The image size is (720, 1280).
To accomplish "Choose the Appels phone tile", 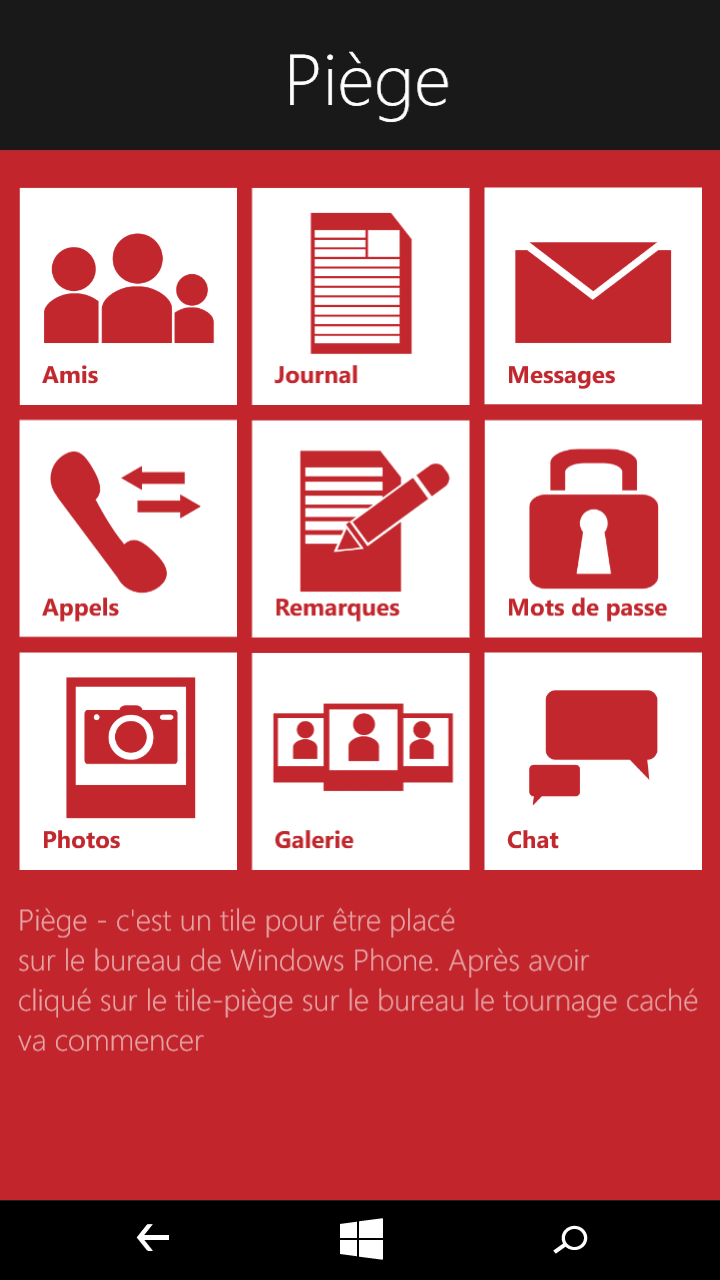I will click(128, 529).
